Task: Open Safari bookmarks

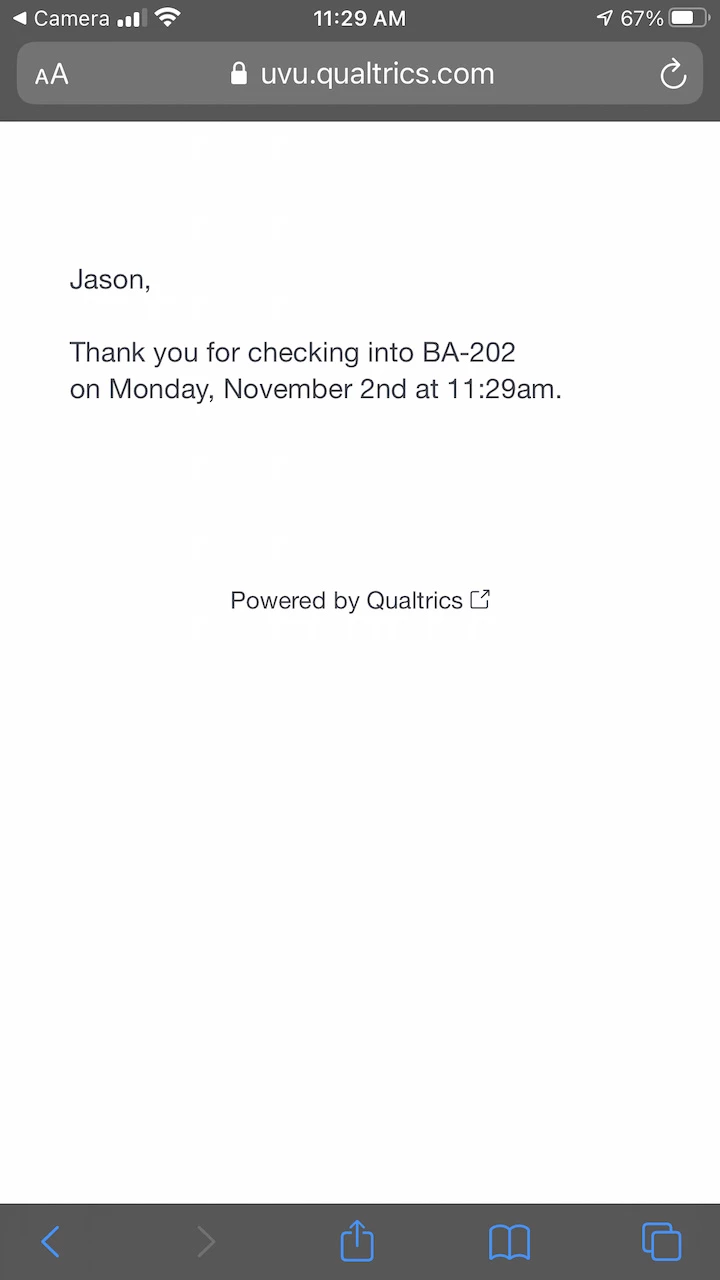Action: 509,1242
